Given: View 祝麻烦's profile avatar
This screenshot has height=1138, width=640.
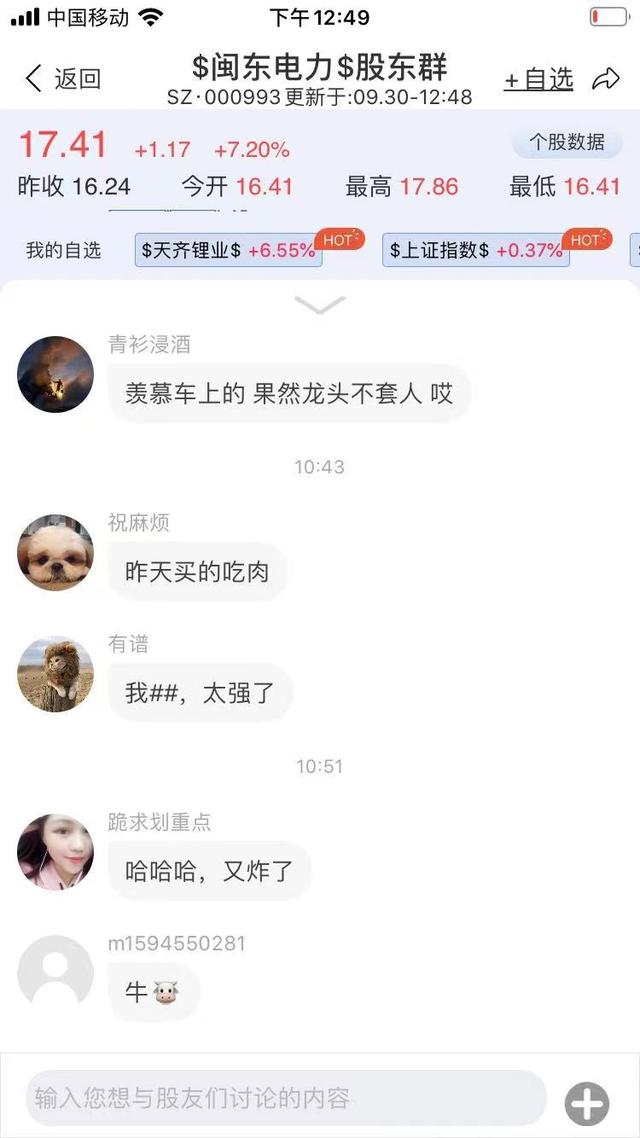Looking at the screenshot, I should [x=55, y=552].
